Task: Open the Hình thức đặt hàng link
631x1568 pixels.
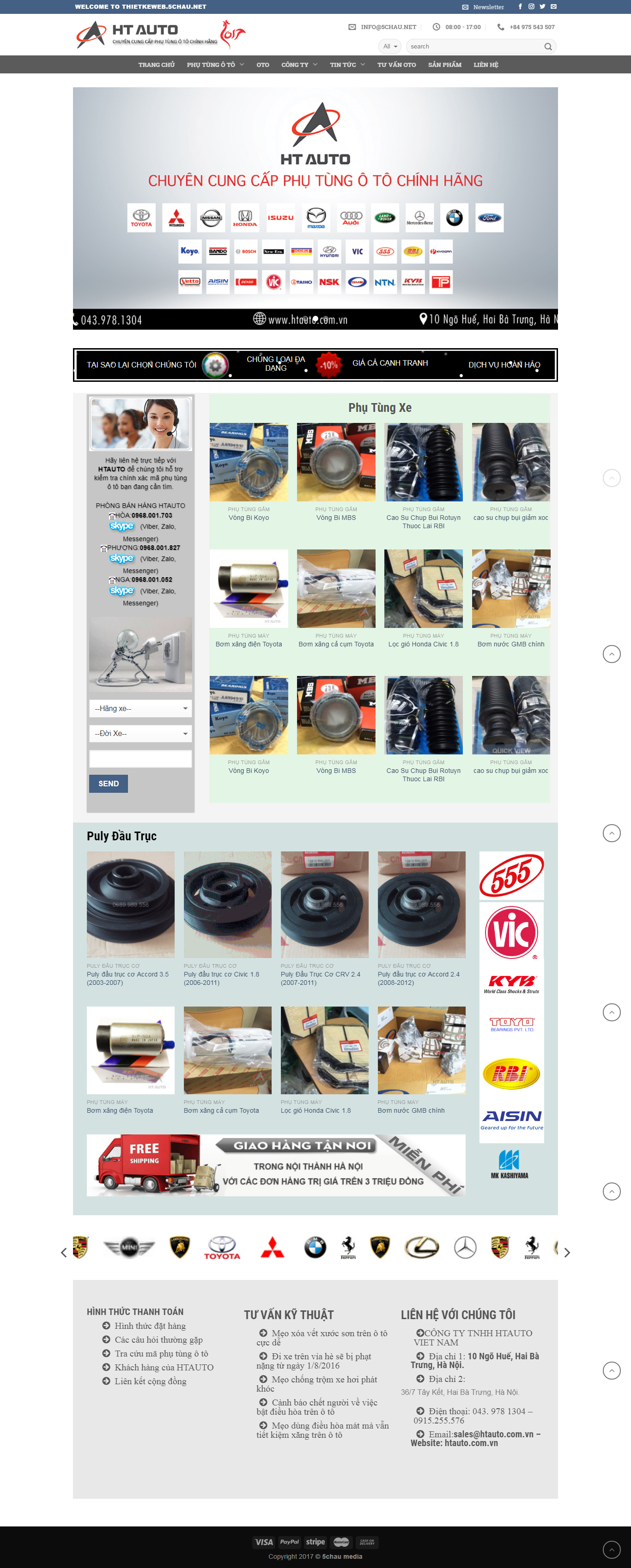Action: coord(150,1326)
